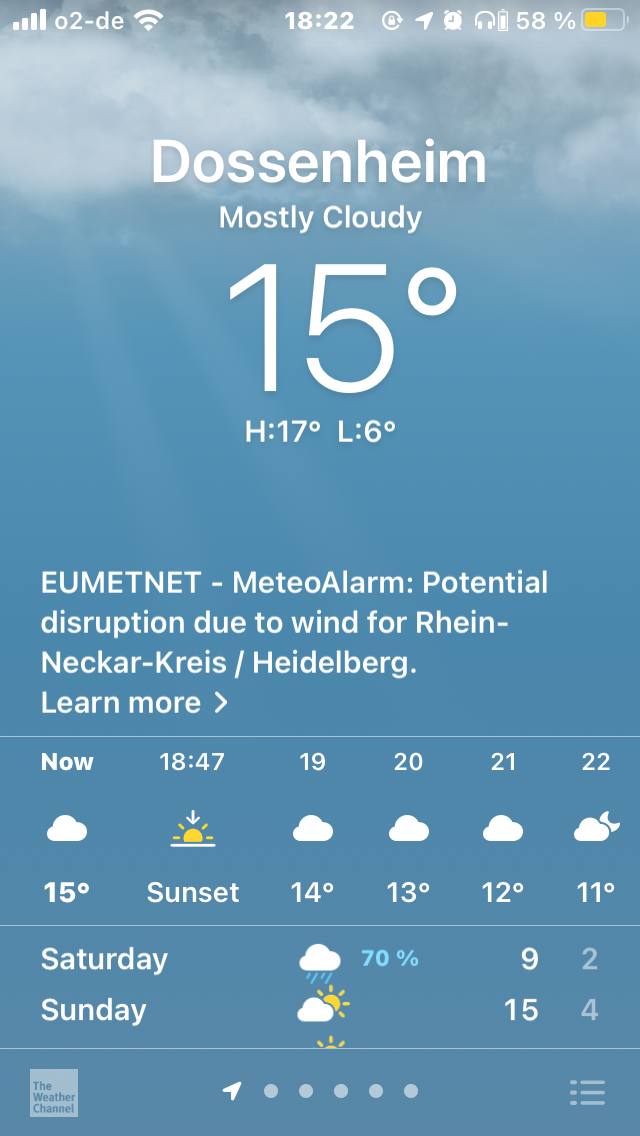640x1136 pixels.
Task: Tap the page indicator dots
Action: coord(320,1091)
